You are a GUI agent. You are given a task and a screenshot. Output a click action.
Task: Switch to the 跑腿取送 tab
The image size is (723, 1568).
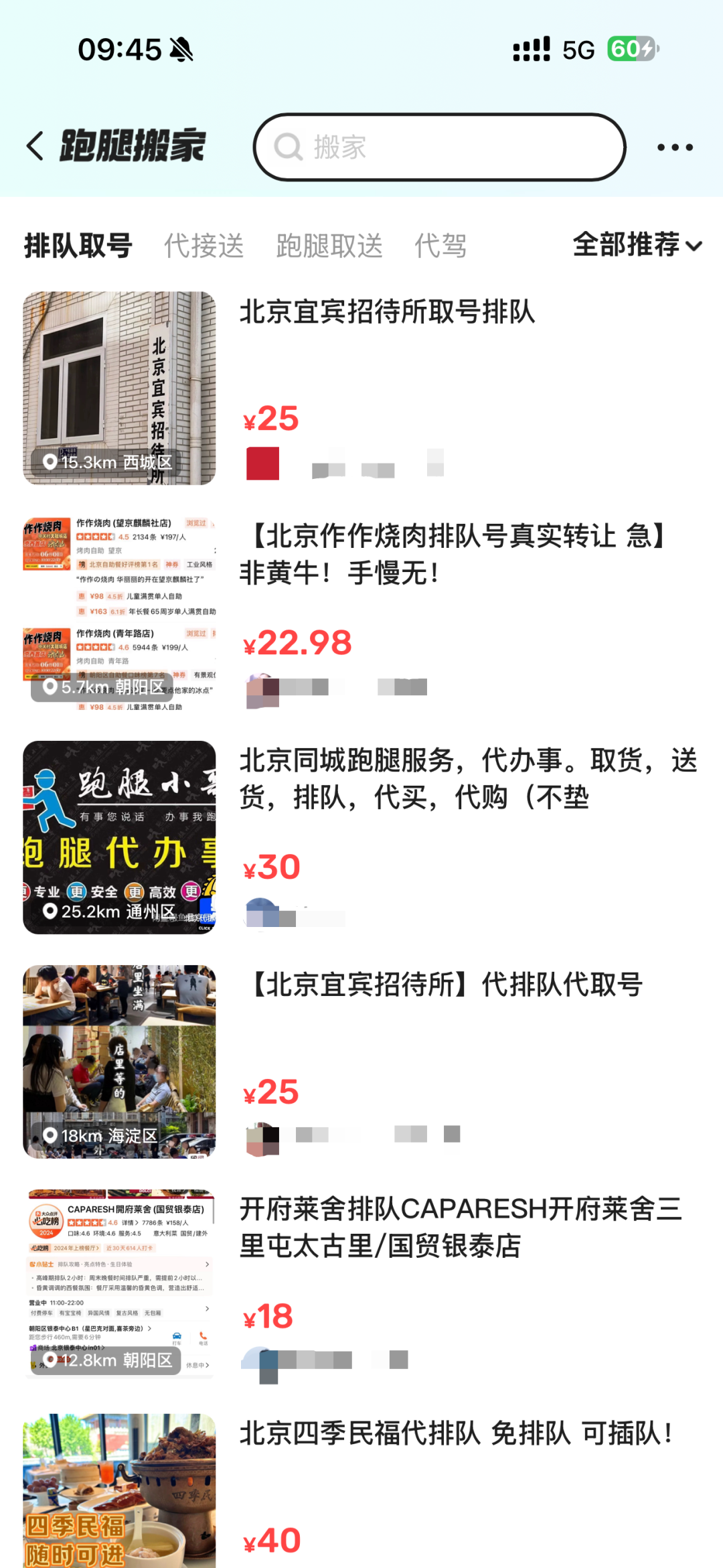[x=329, y=246]
